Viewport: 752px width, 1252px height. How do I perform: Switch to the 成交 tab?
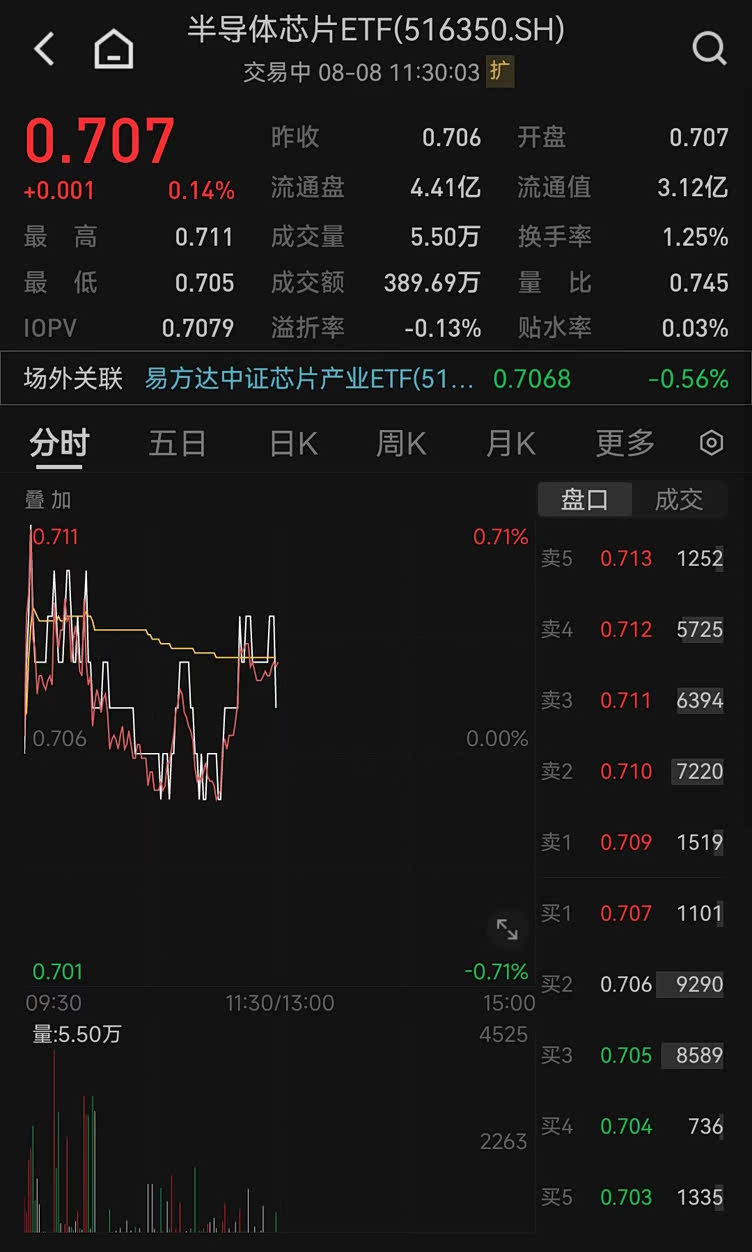click(x=681, y=500)
